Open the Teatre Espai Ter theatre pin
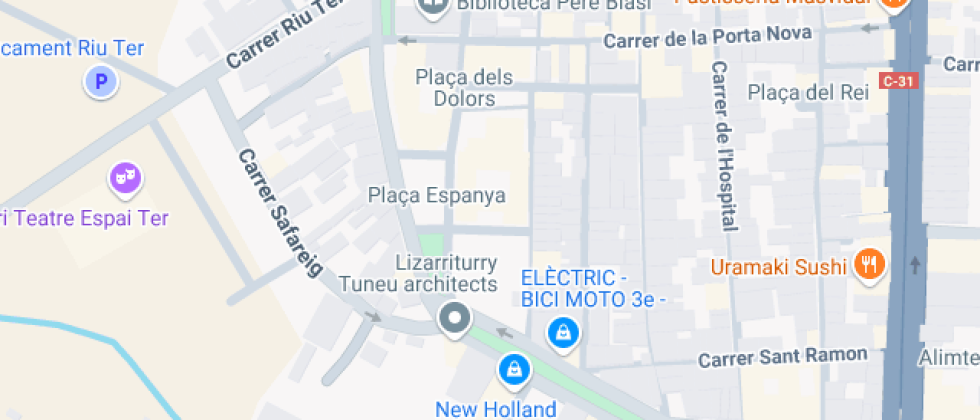Viewport: 980px width, 420px height. (125, 179)
